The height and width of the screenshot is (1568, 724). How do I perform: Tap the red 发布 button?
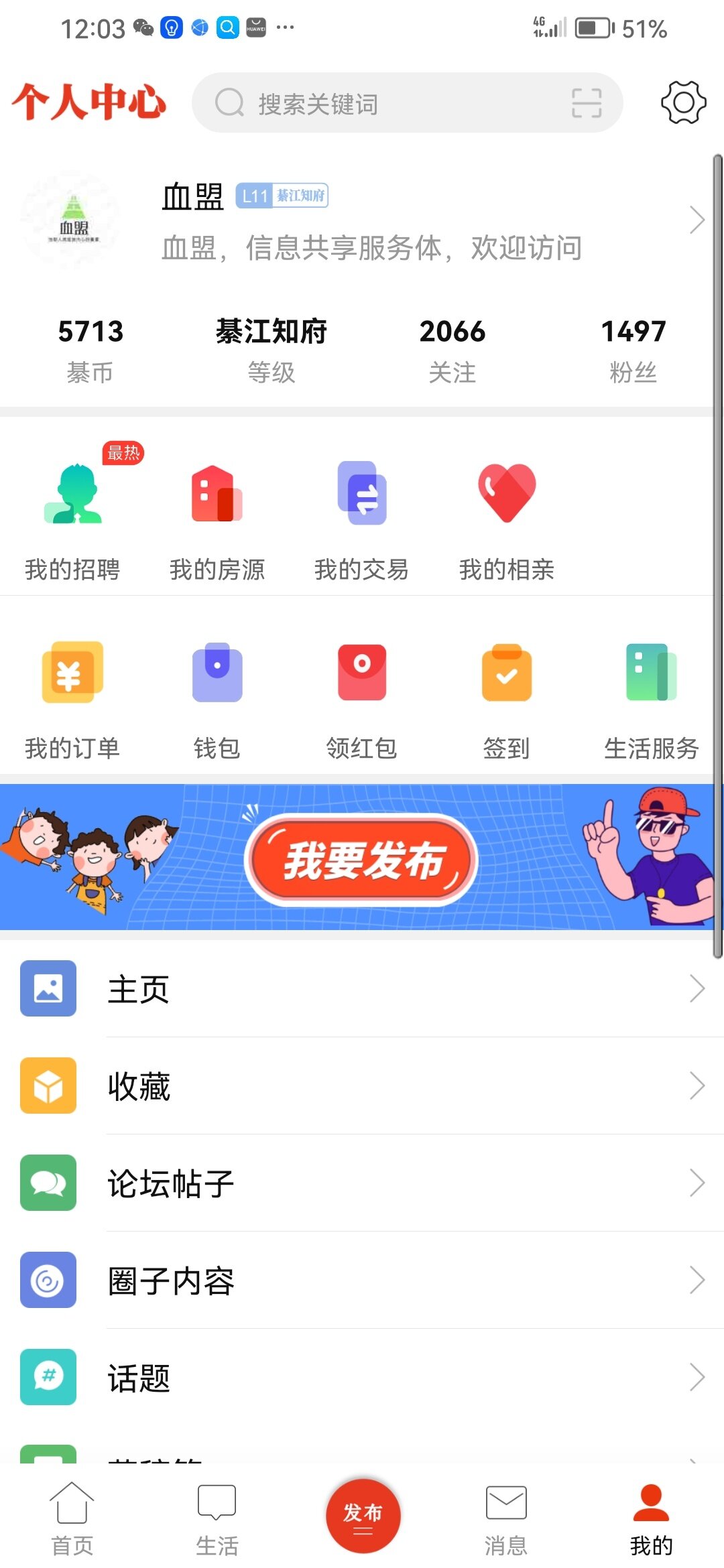(x=363, y=1516)
